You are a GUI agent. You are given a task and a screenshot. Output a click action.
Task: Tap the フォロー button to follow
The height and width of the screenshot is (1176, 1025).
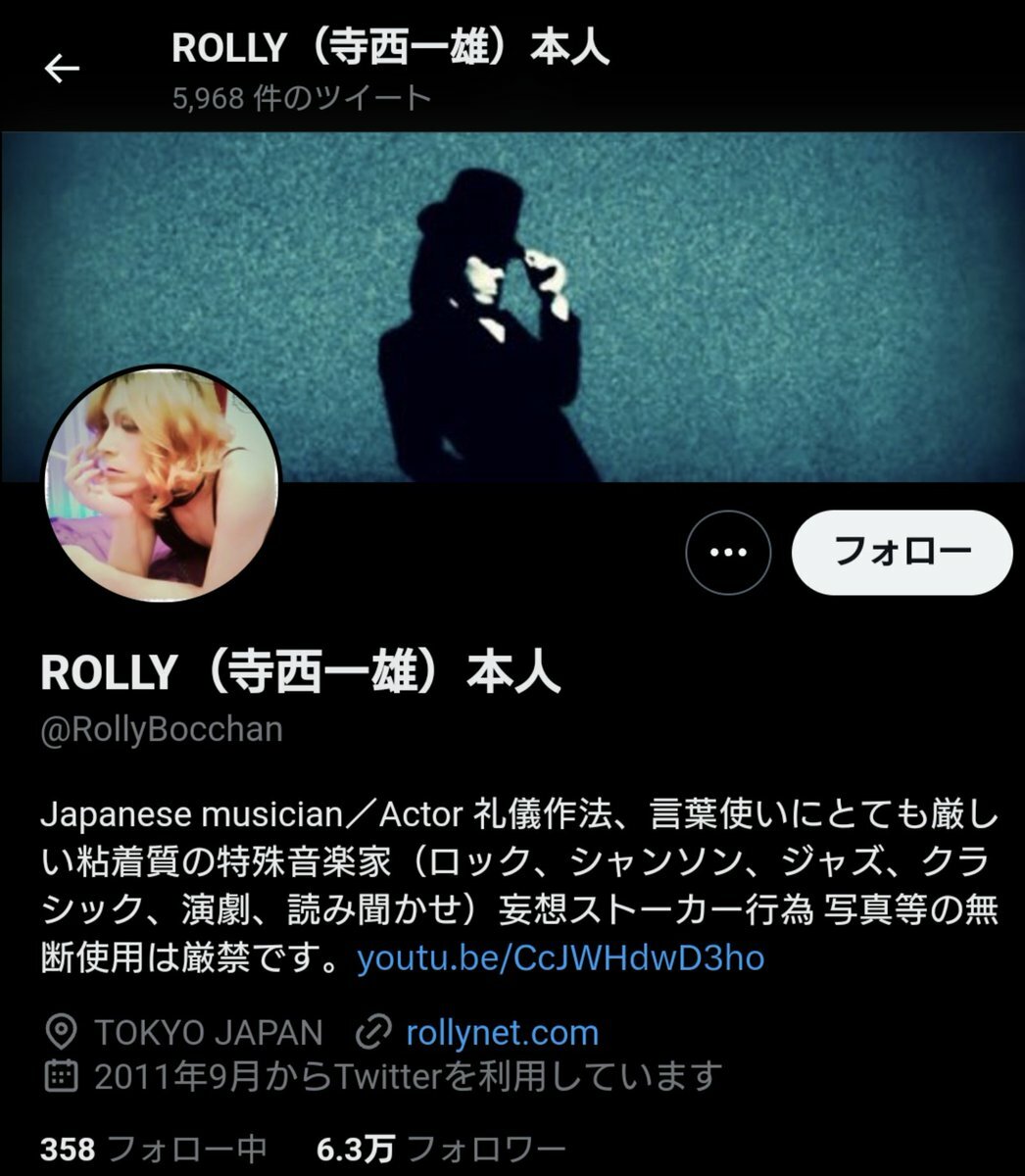901,553
